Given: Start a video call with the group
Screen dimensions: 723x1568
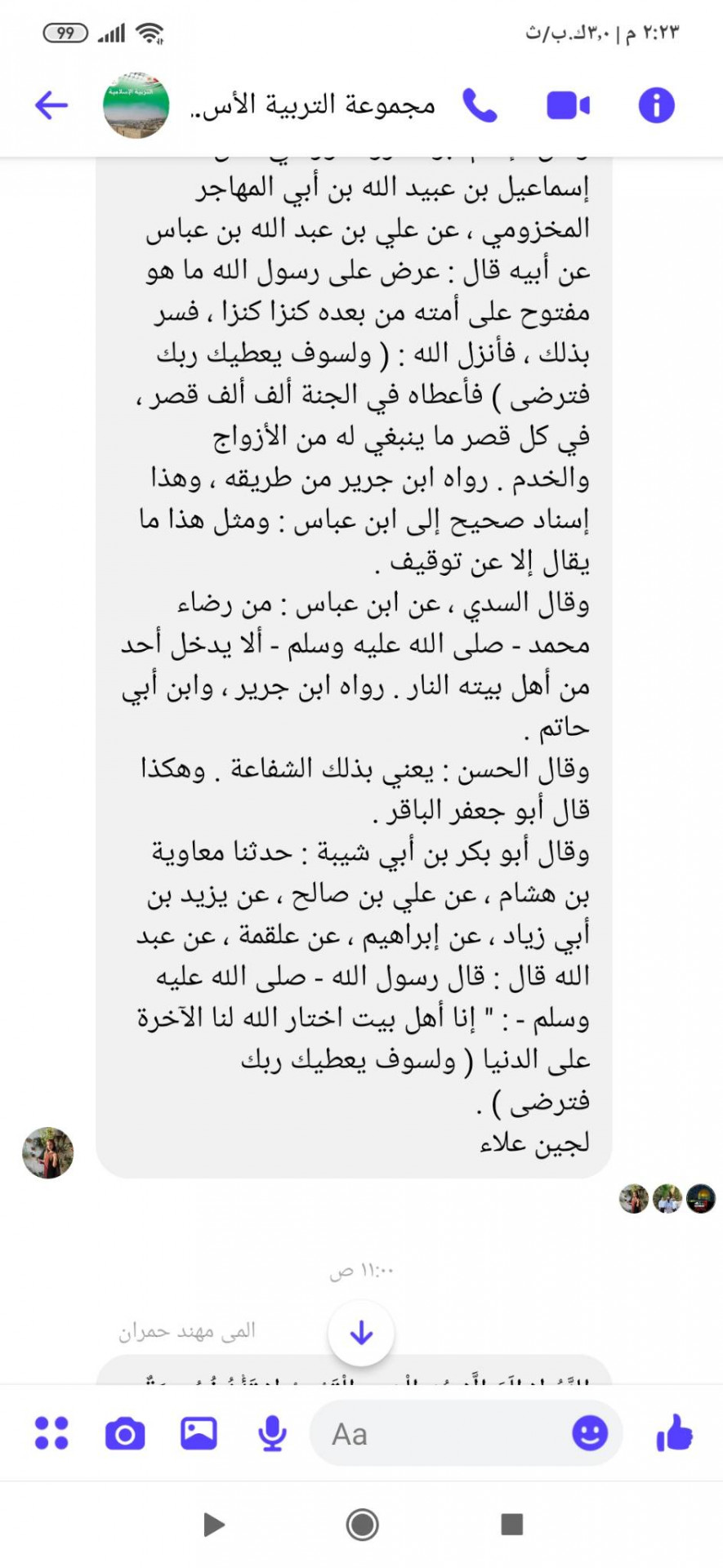Looking at the screenshot, I should tap(568, 105).
